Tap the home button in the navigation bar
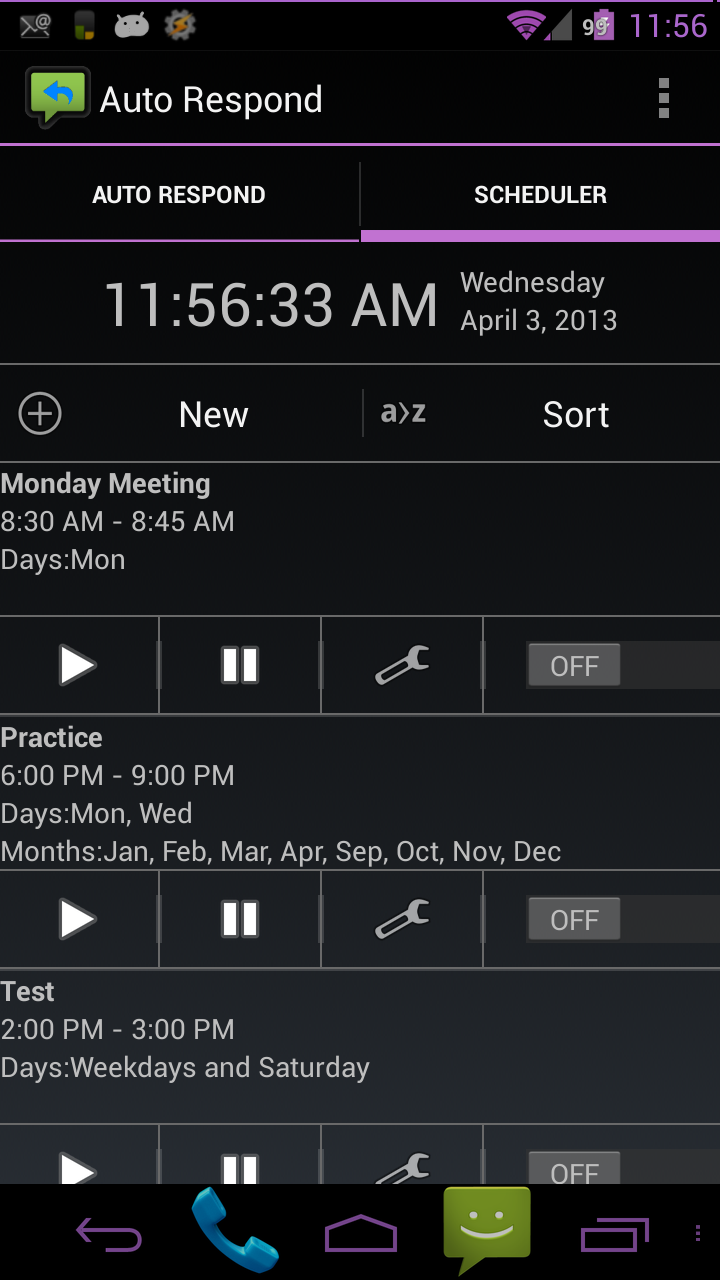The image size is (720, 1280). 360,1234
